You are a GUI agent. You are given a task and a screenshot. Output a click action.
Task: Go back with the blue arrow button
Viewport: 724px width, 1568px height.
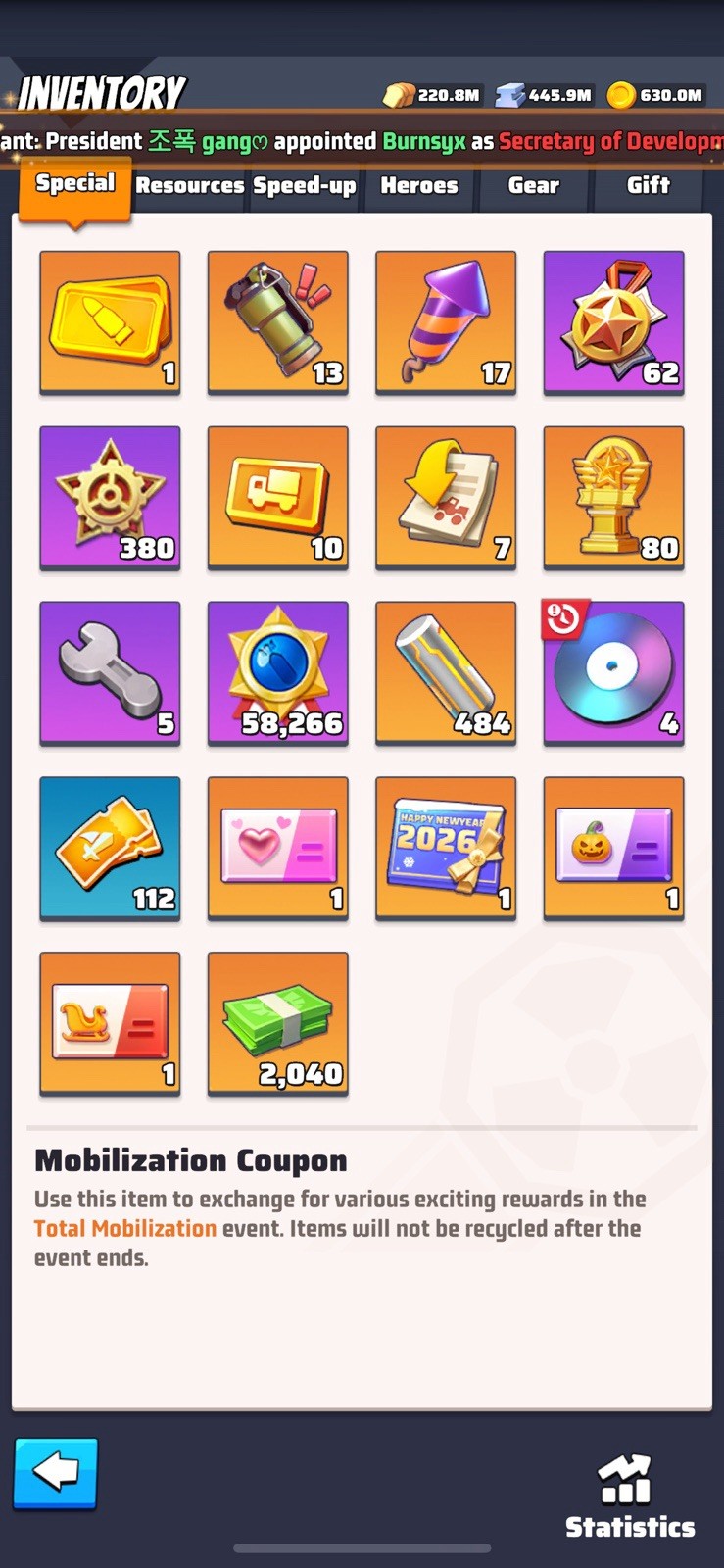click(x=56, y=1473)
